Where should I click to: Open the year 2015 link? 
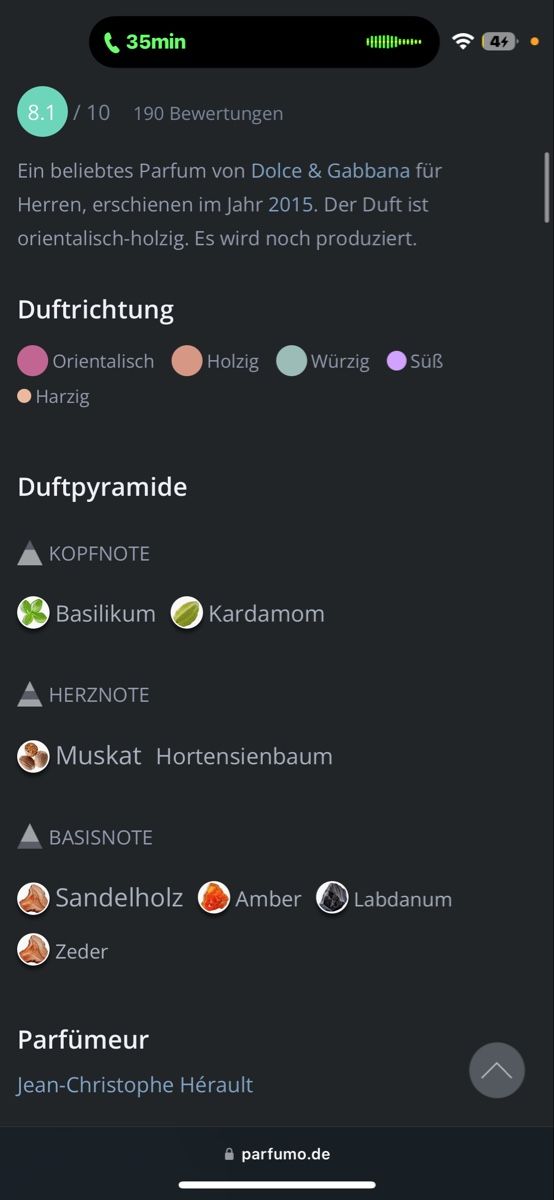pos(290,205)
